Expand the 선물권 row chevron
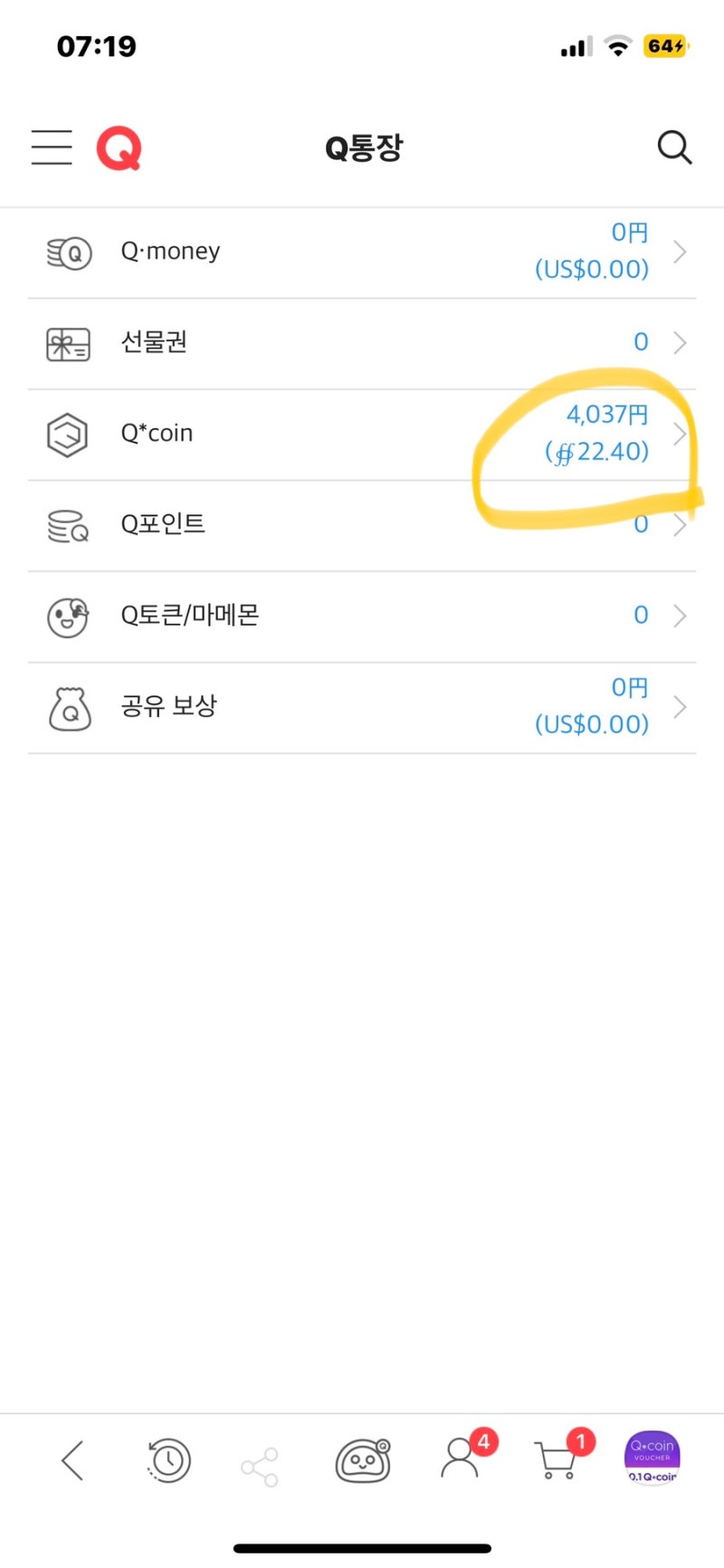Screen dimensions: 724x1568 pyautogui.click(x=681, y=343)
